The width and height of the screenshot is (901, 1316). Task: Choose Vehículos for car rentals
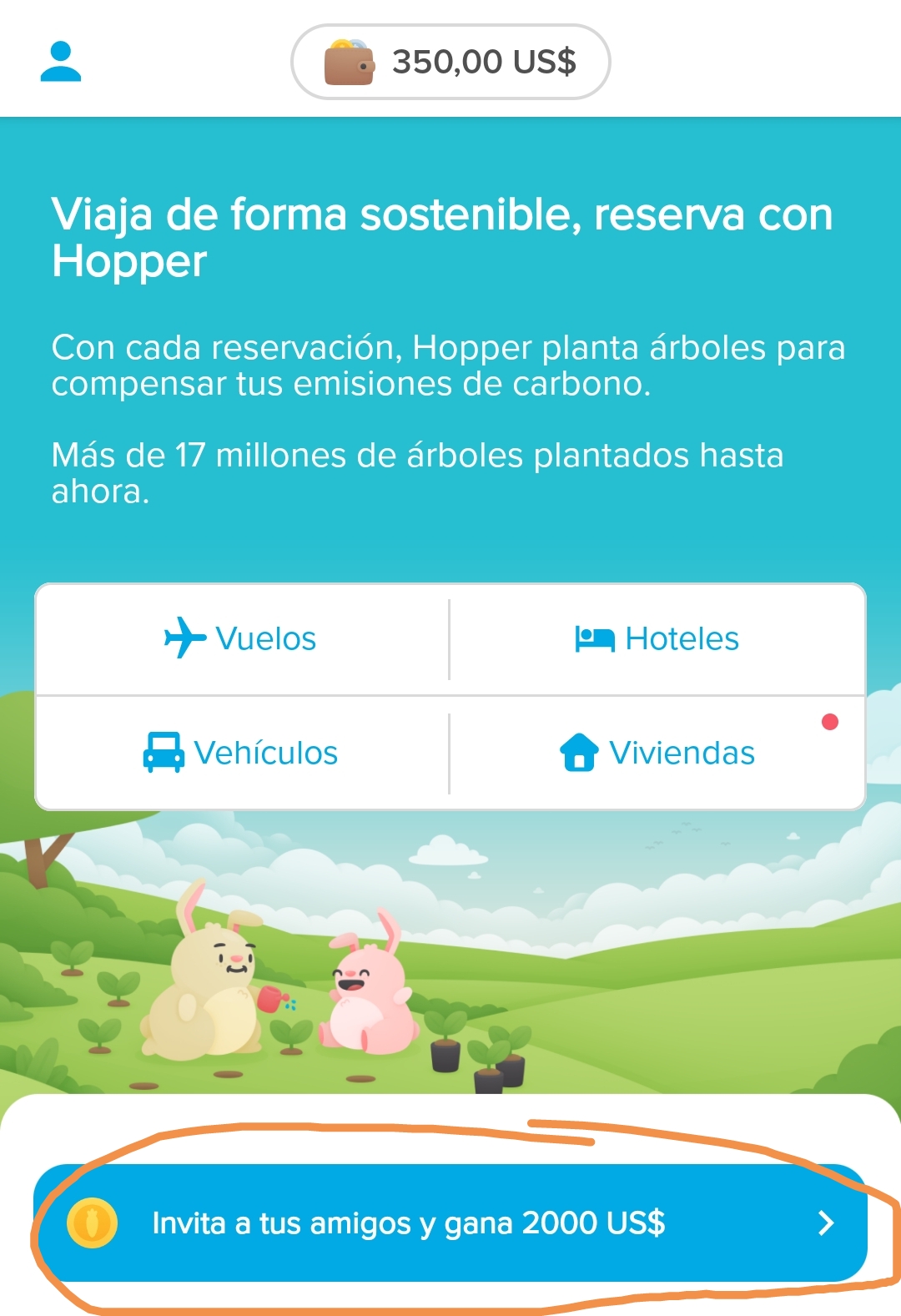[242, 753]
